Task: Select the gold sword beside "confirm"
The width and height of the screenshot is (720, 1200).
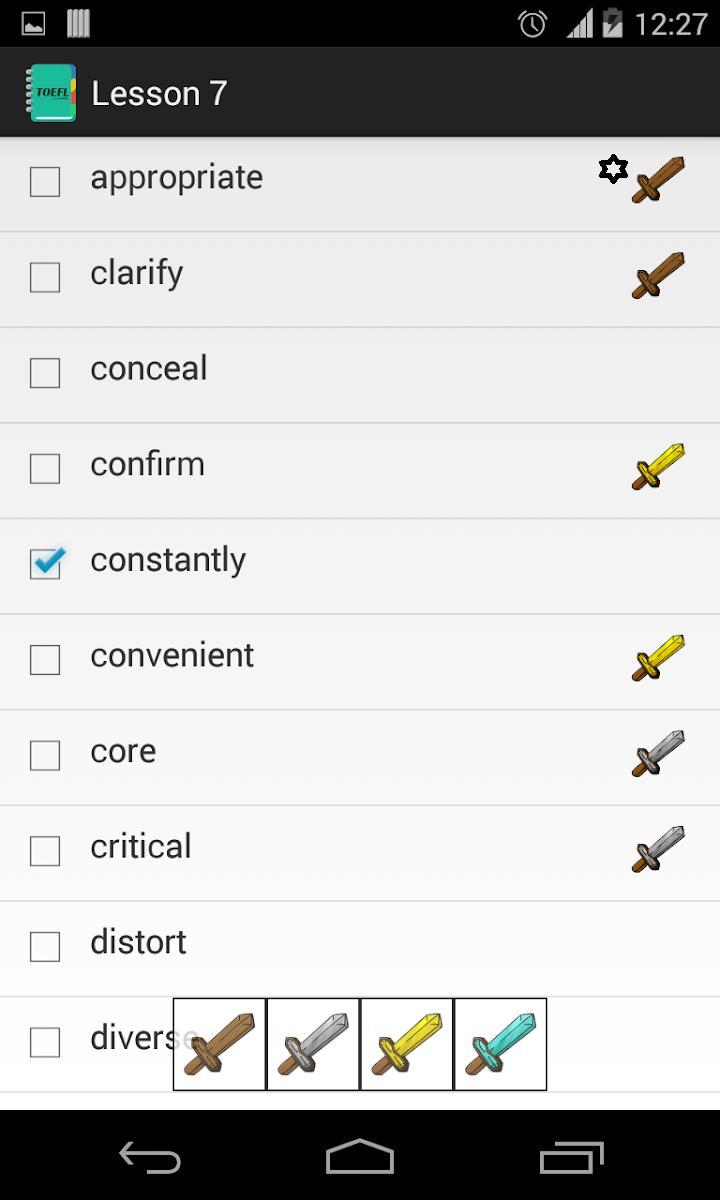Action: coord(657,468)
